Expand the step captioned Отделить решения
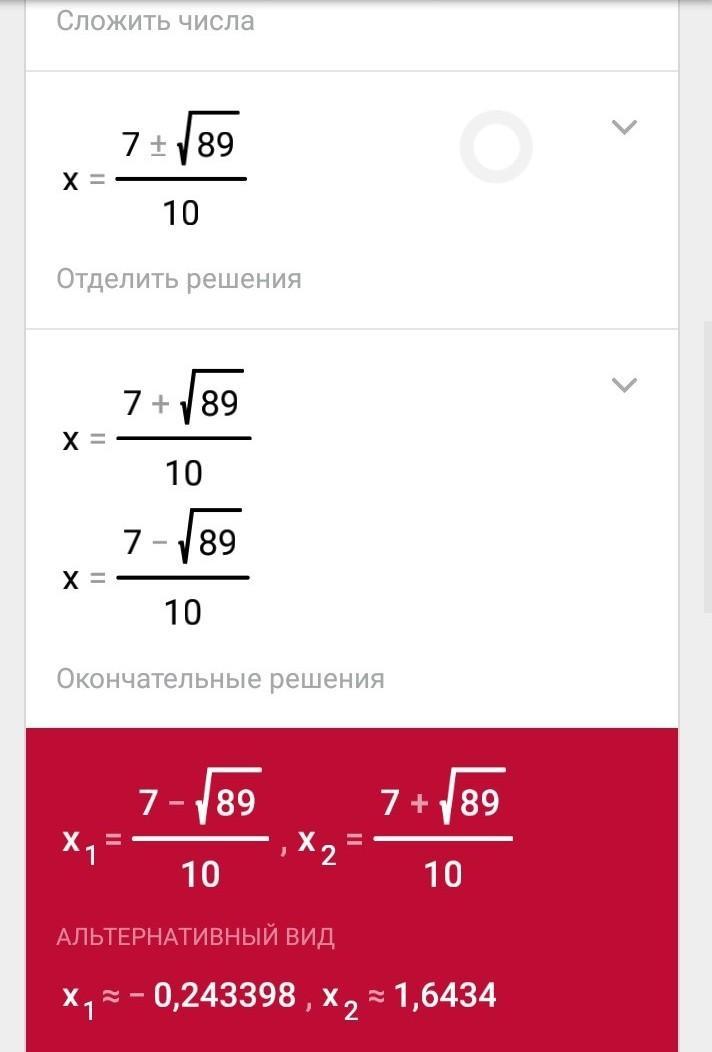The image size is (712, 1052). coord(624,127)
